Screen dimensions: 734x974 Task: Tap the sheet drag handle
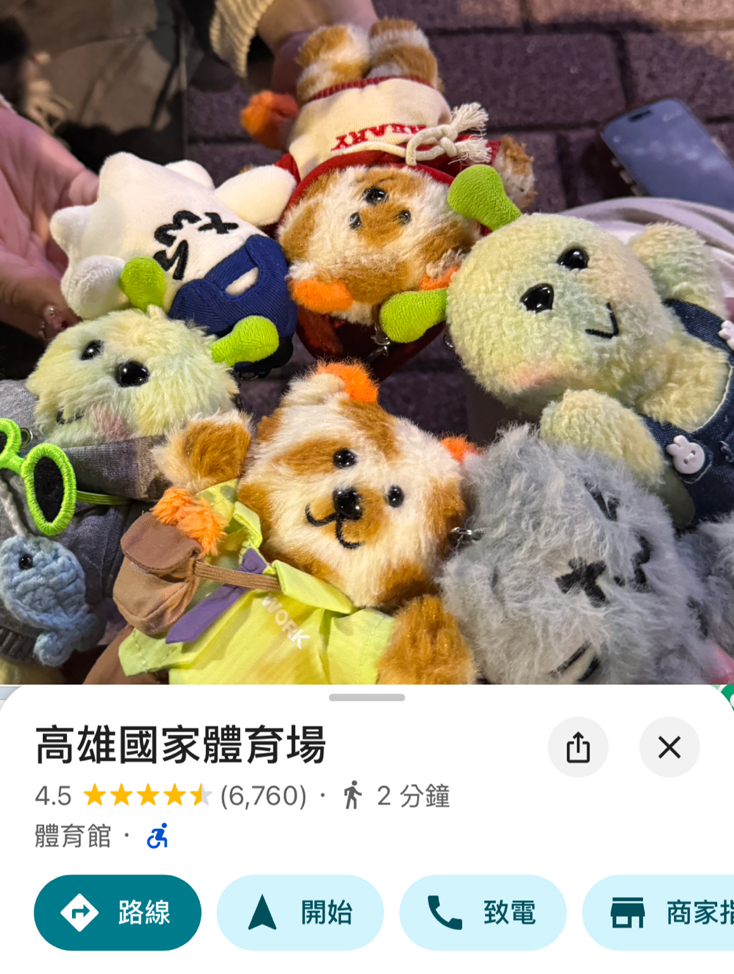pos(367,697)
